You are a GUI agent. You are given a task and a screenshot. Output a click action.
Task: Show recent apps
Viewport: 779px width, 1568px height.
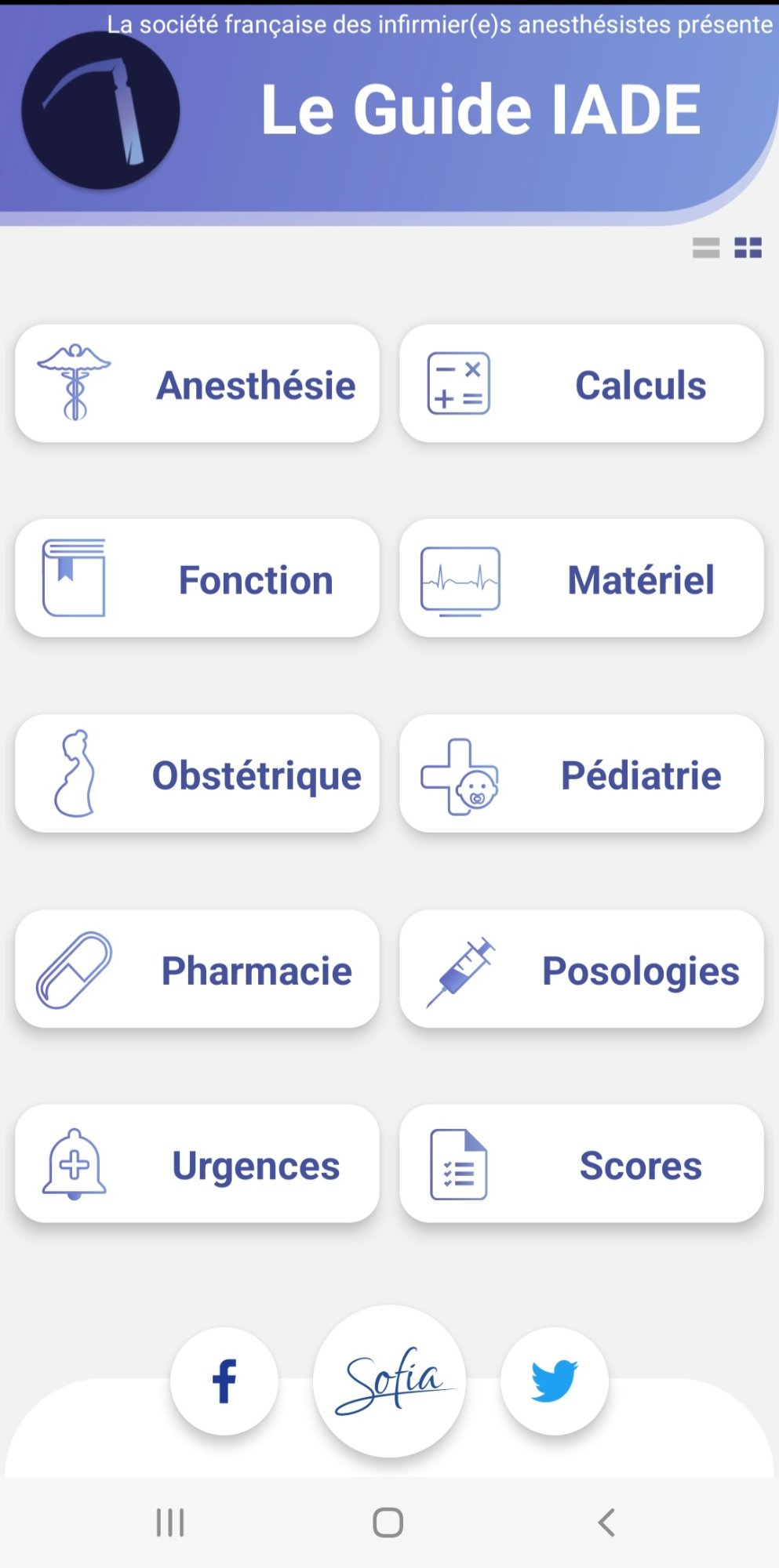(170, 1523)
